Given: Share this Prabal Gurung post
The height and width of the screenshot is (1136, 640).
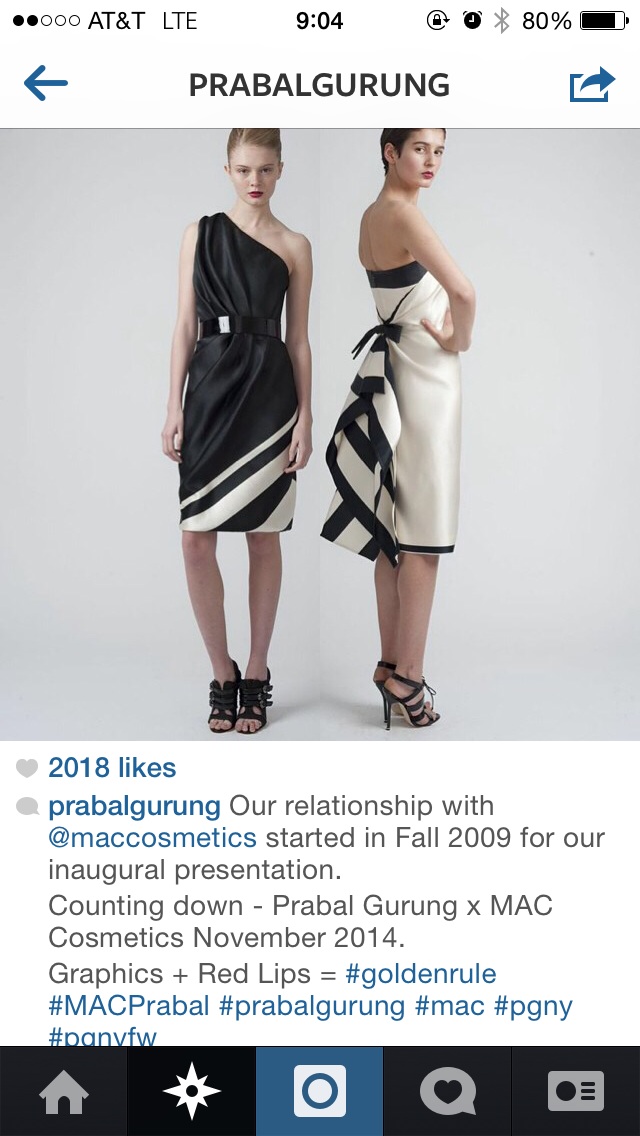Looking at the screenshot, I should [x=591, y=84].
